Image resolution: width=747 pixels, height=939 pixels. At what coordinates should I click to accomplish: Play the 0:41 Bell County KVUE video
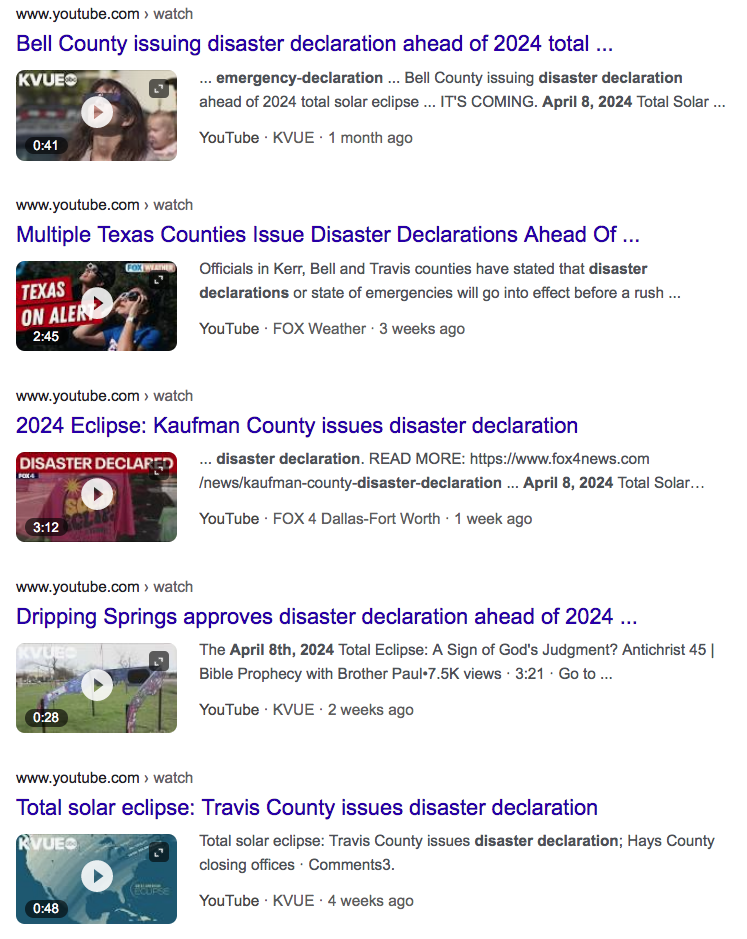click(97, 113)
